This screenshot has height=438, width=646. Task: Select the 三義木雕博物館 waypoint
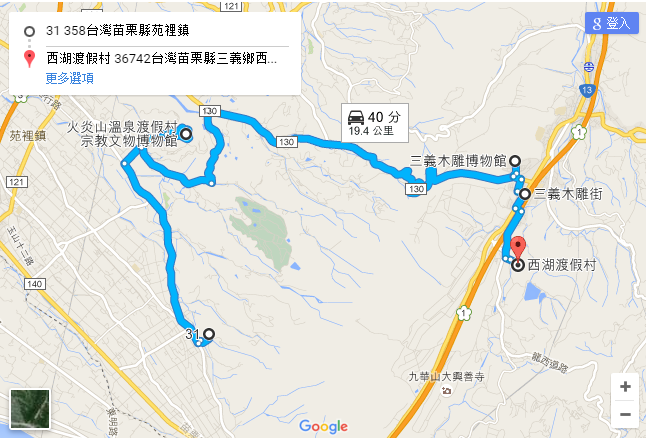515,161
